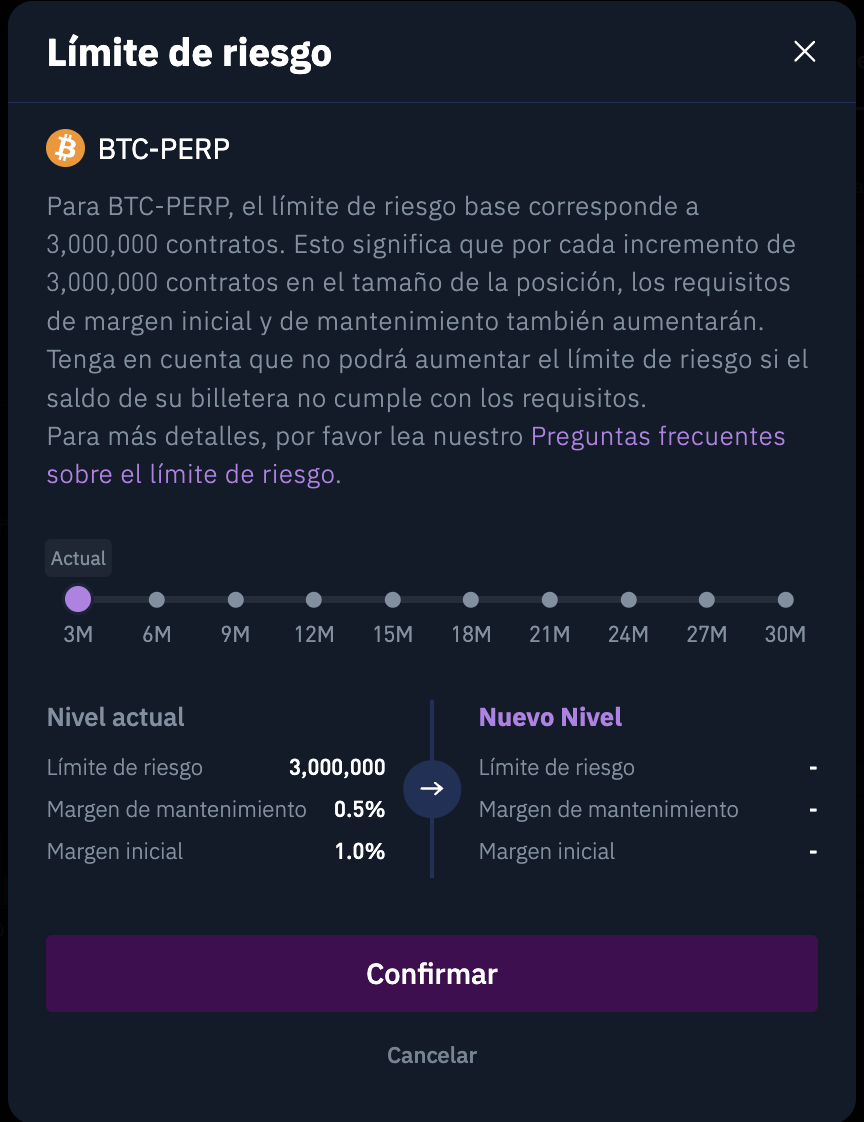The height and width of the screenshot is (1122, 864).
Task: Select the current 3M level point
Action: coord(78,600)
